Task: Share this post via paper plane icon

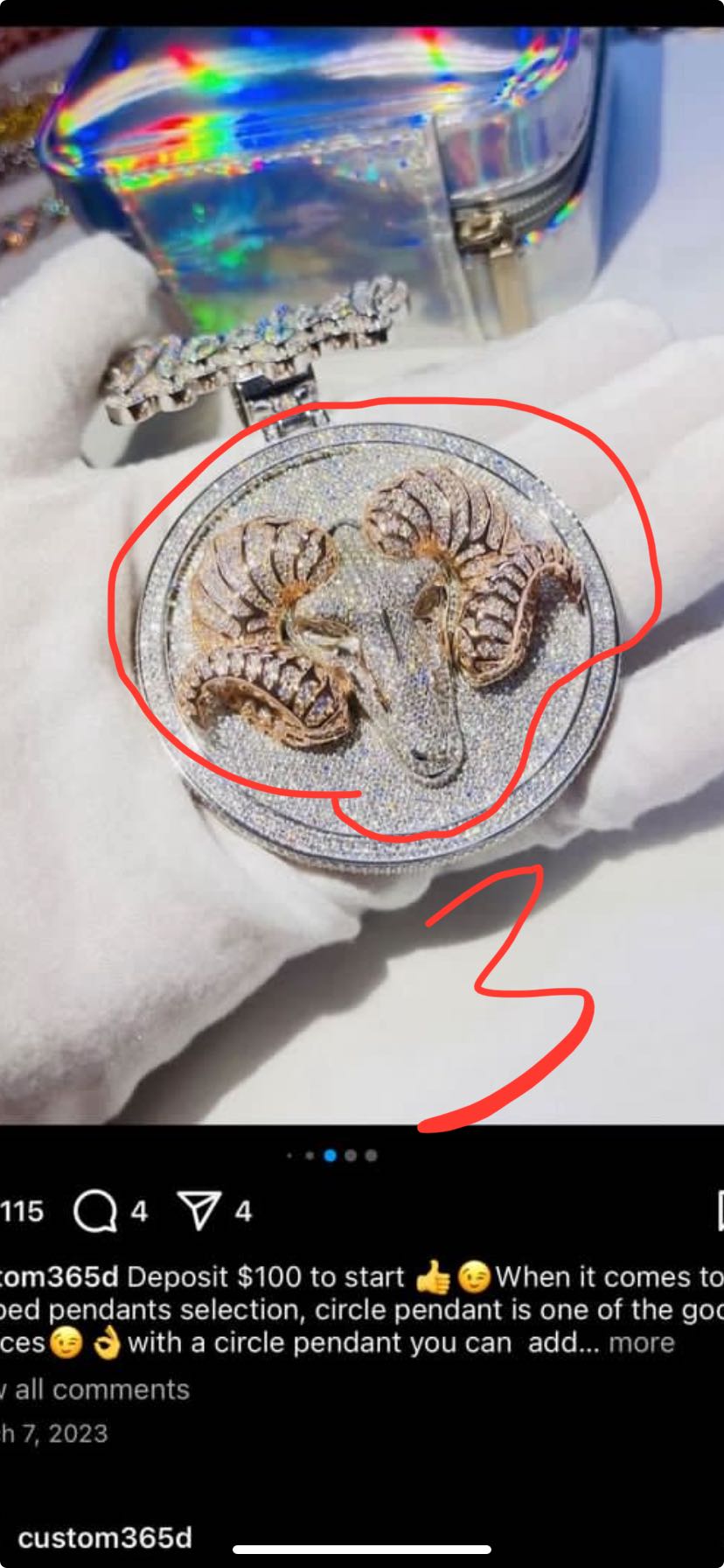Action: (x=199, y=1212)
